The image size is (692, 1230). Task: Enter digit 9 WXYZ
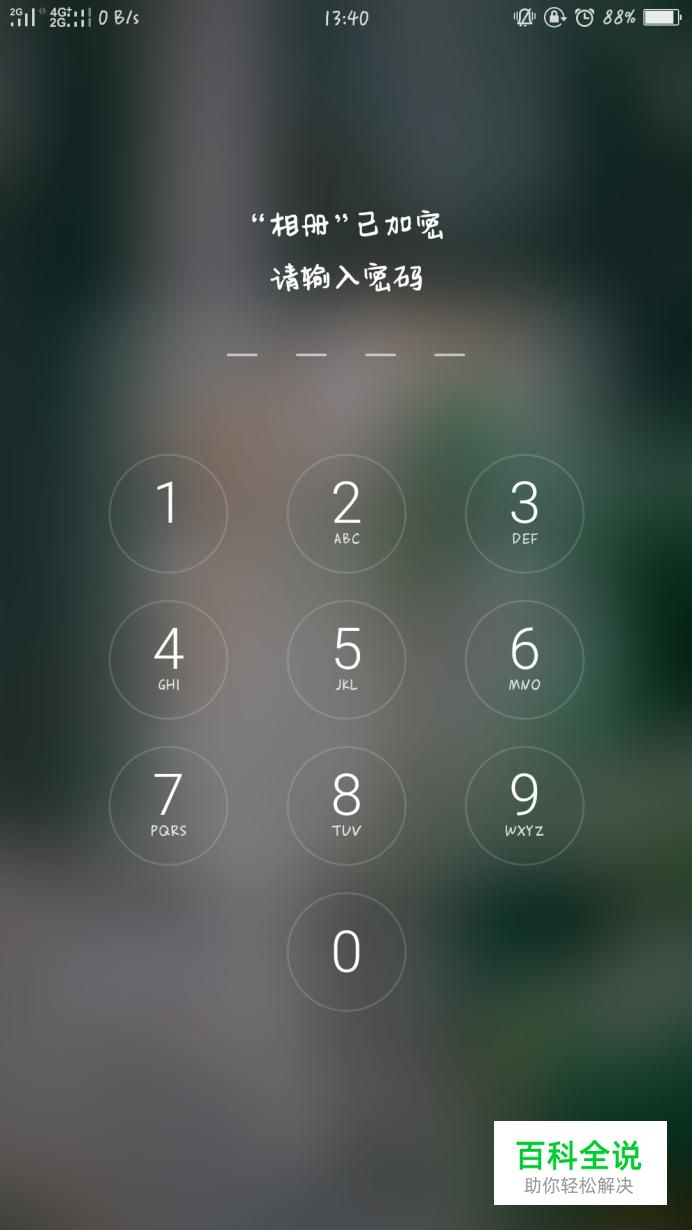[x=524, y=805]
